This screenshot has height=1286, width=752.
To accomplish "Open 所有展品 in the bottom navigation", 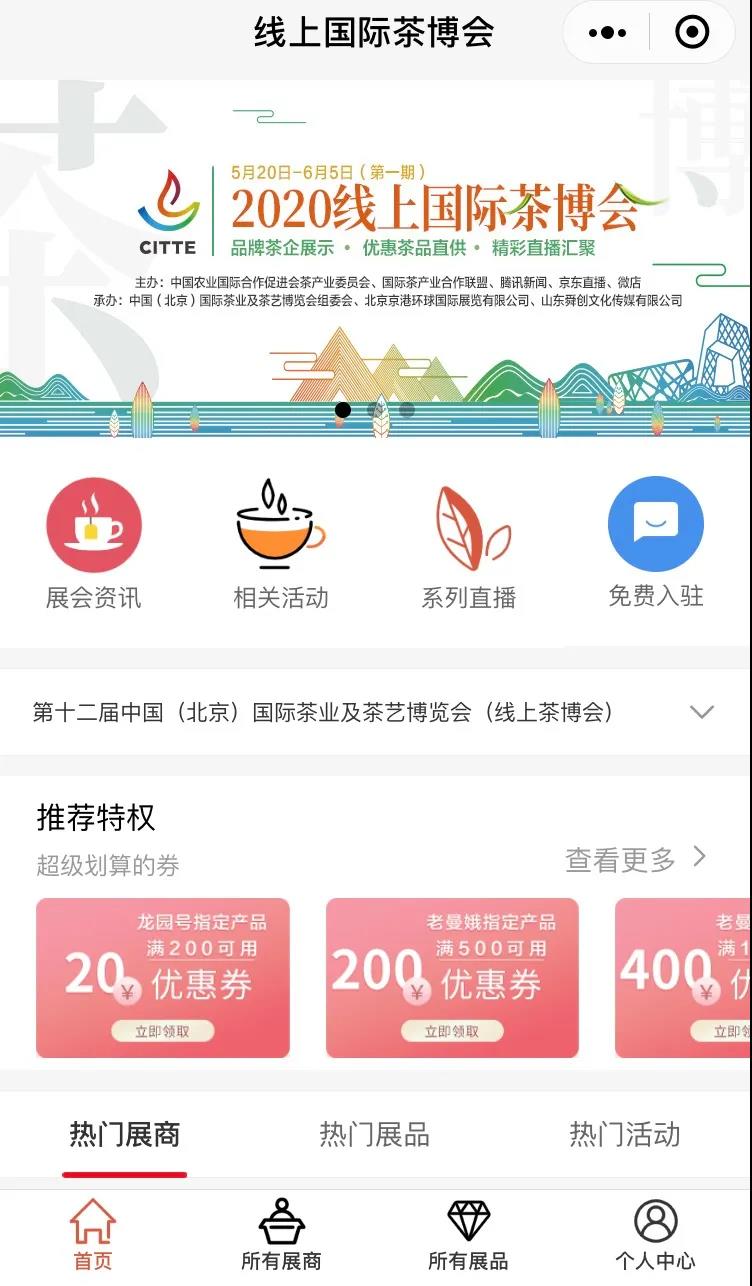I will tap(468, 1236).
